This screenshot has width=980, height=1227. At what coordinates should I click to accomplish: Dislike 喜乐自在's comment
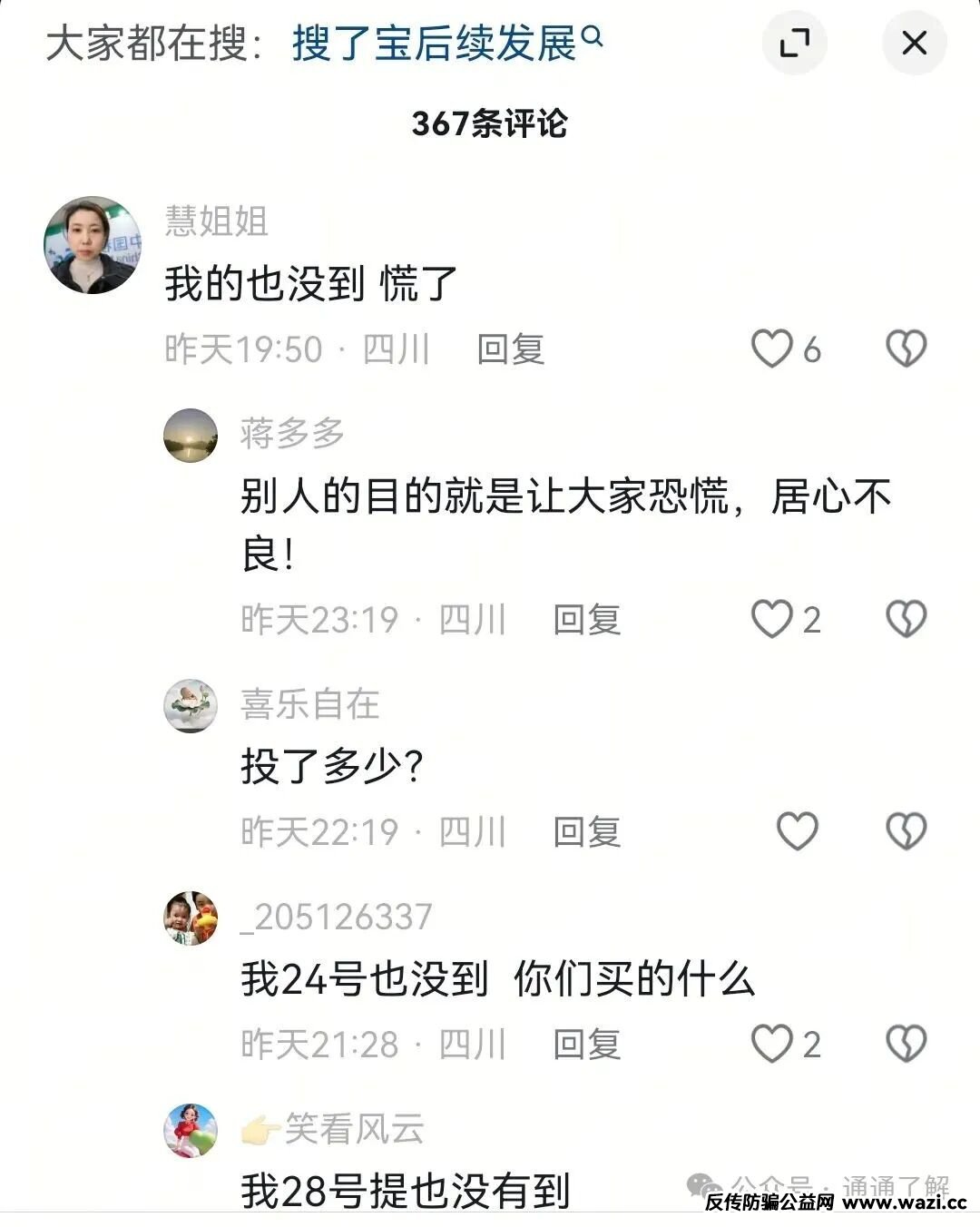(906, 831)
